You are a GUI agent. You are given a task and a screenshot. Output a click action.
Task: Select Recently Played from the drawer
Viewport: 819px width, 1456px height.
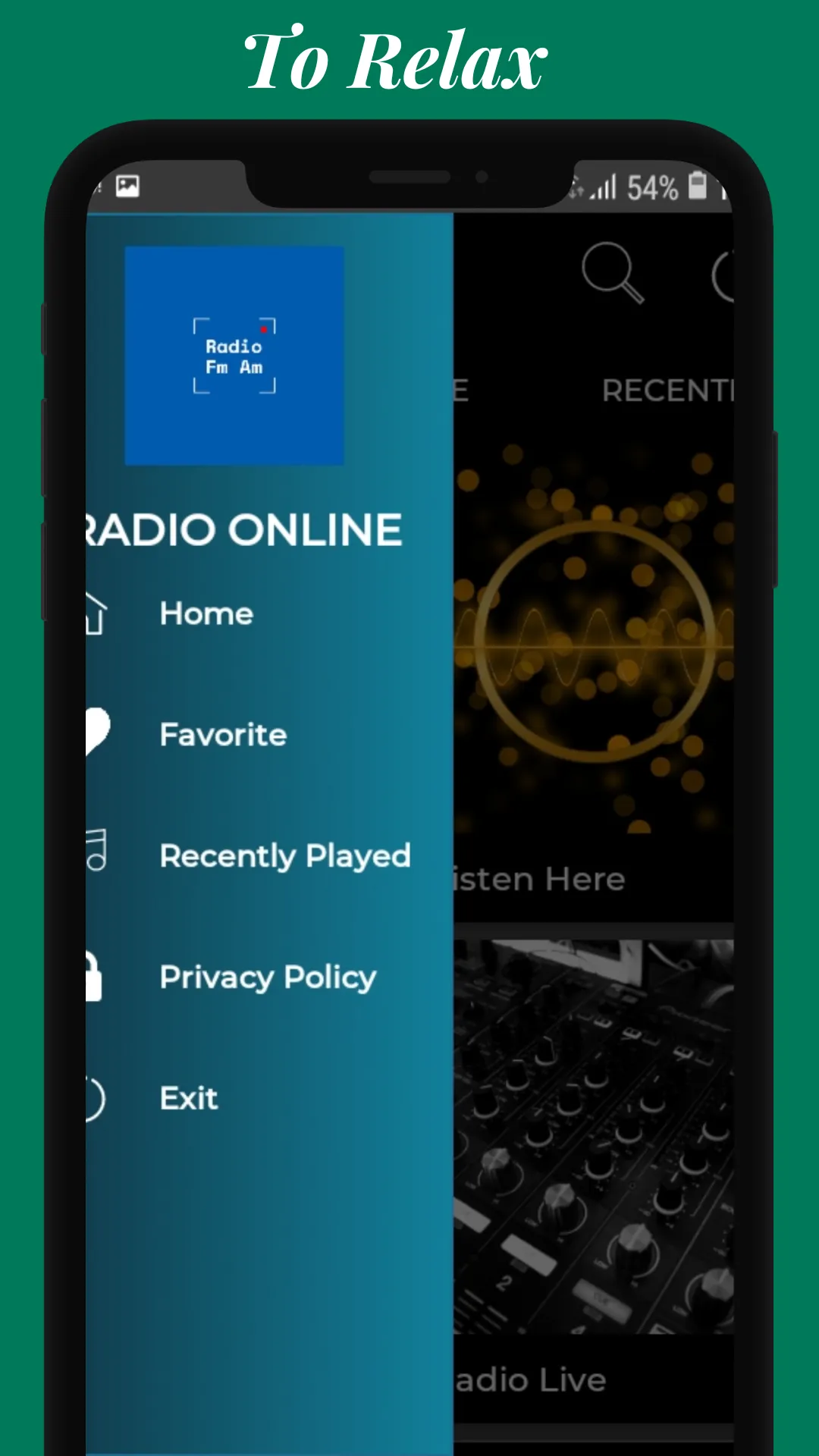coord(284,855)
